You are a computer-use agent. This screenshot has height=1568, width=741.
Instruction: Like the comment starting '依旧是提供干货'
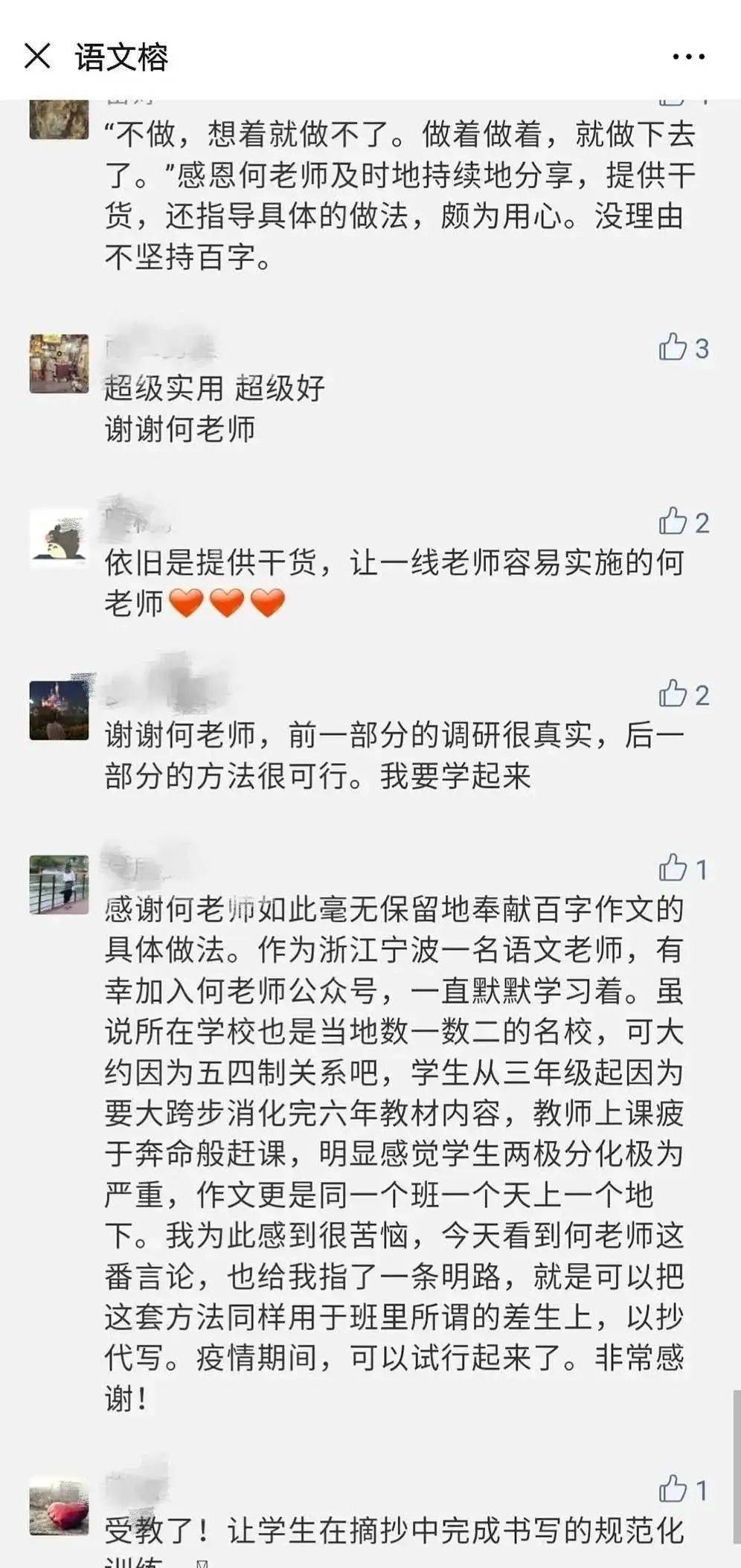point(673,522)
